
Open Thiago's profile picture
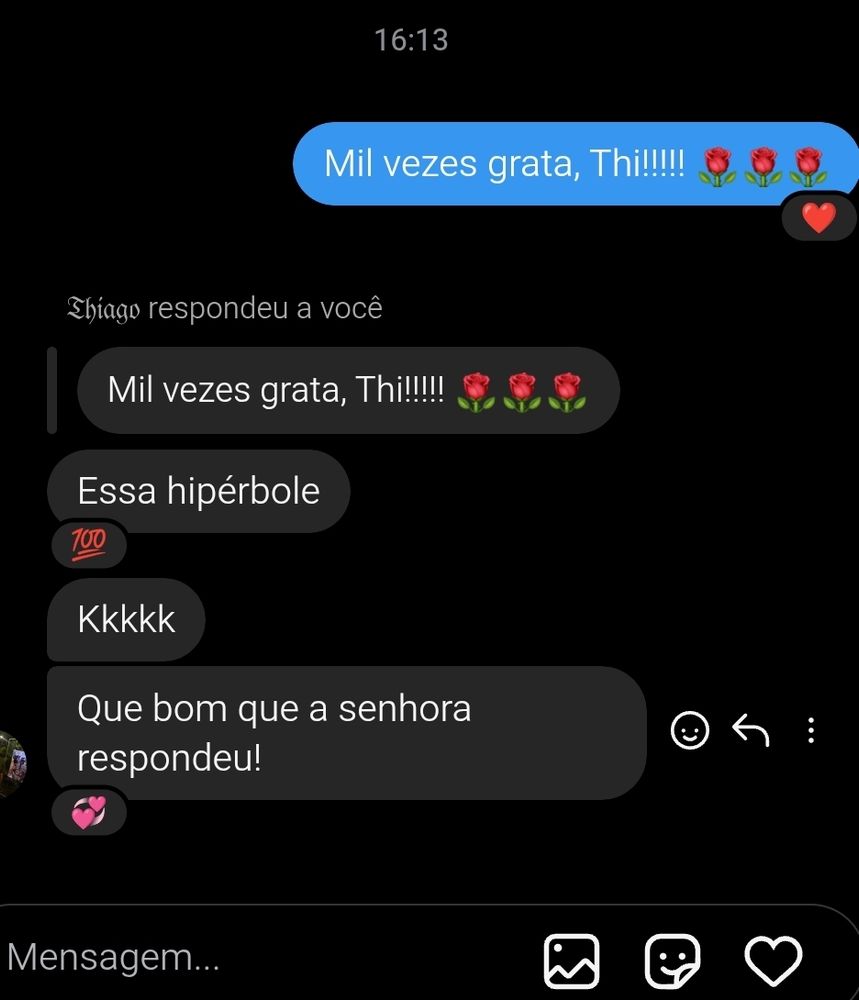pyautogui.click(x=10, y=763)
